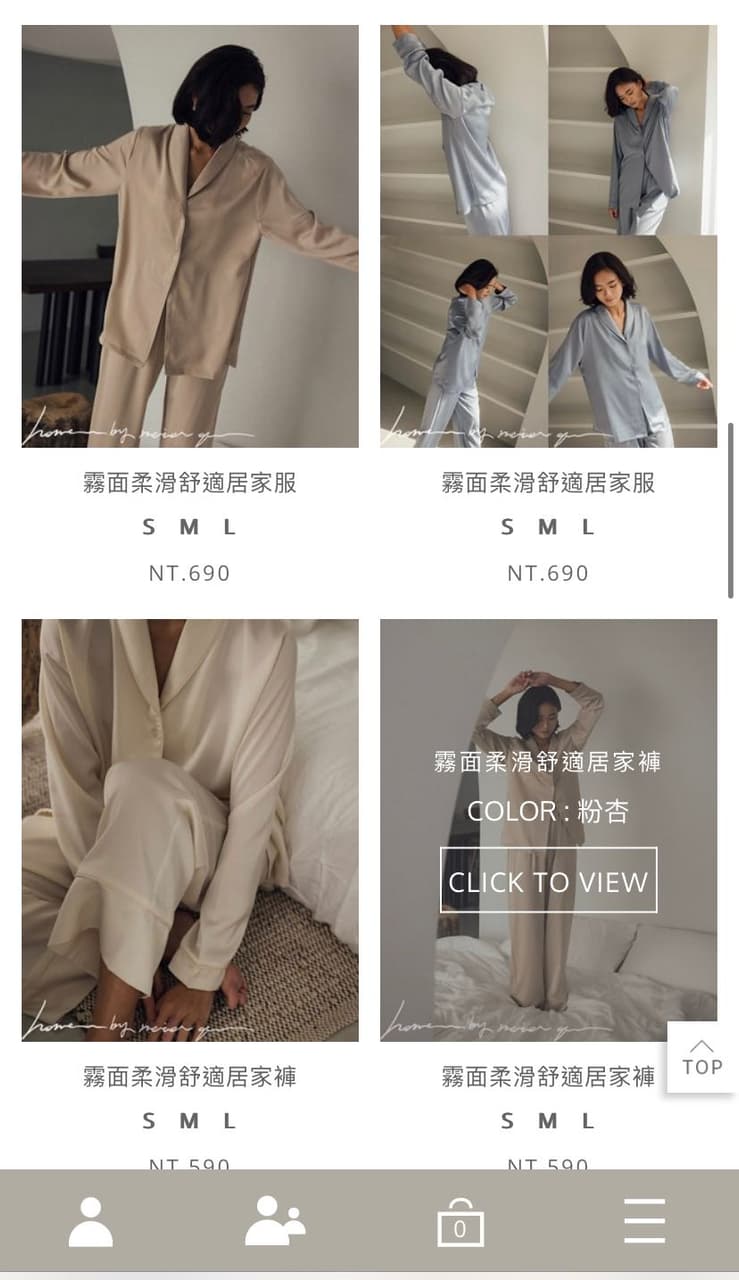Open the cream 霧面柔滑舒適居家褲 product image
This screenshot has height=1280, width=739.
point(190,830)
